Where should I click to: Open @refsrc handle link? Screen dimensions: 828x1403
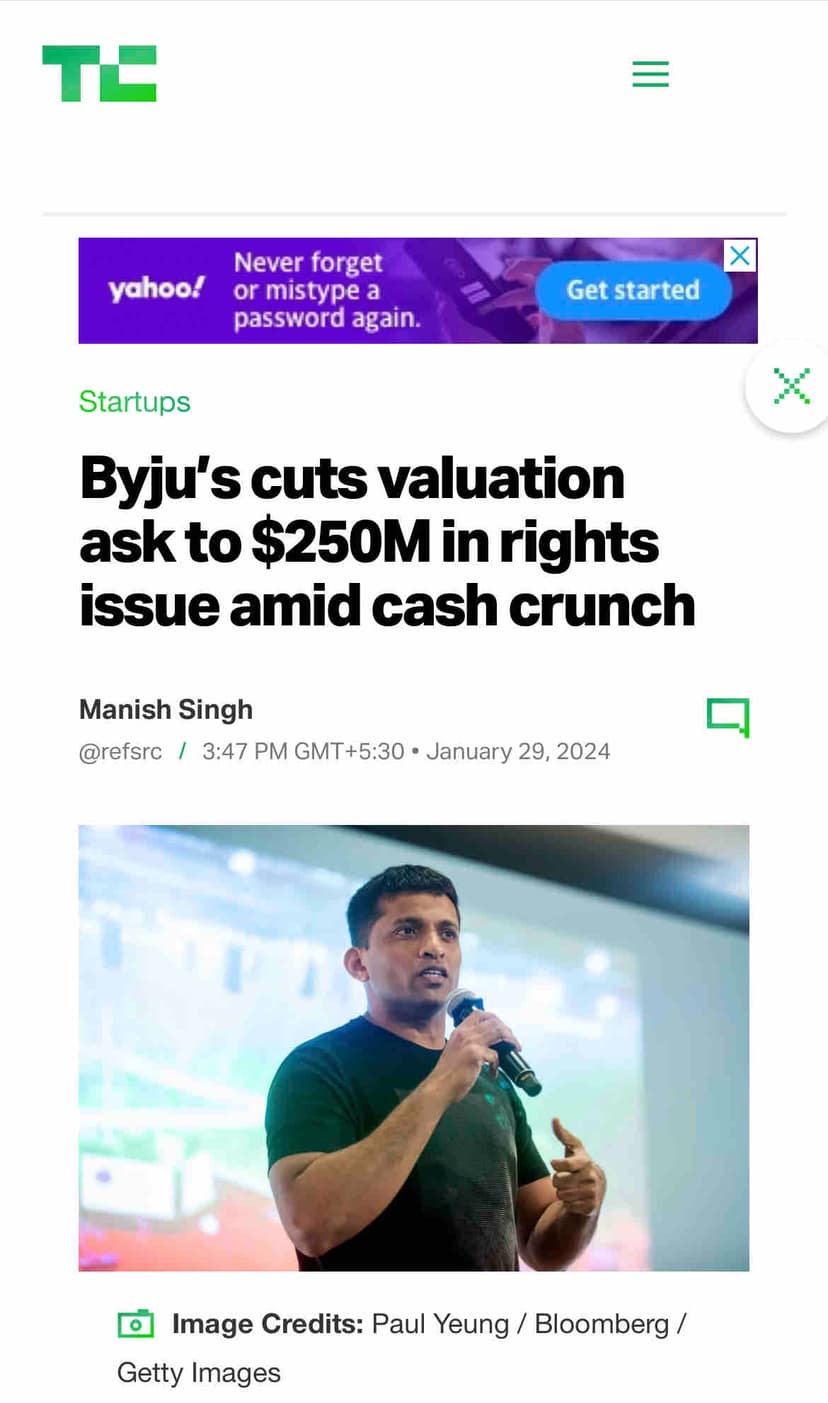pyautogui.click(x=120, y=751)
